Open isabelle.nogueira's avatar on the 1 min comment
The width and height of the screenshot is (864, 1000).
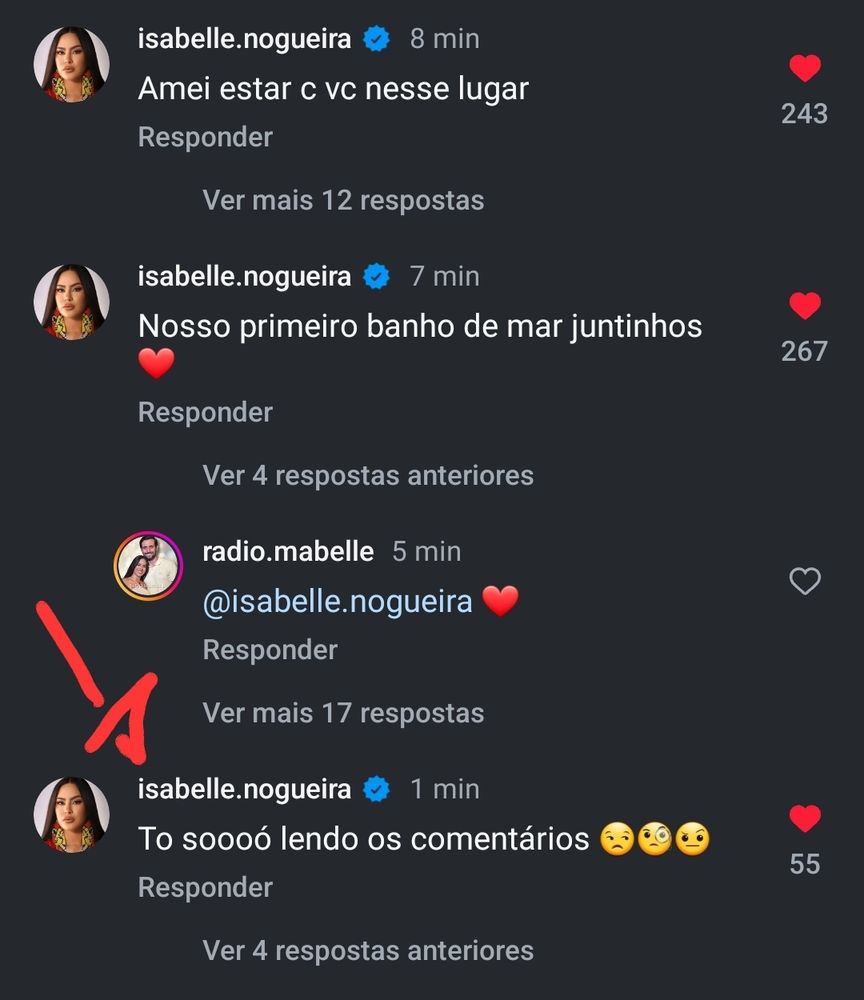(71, 814)
